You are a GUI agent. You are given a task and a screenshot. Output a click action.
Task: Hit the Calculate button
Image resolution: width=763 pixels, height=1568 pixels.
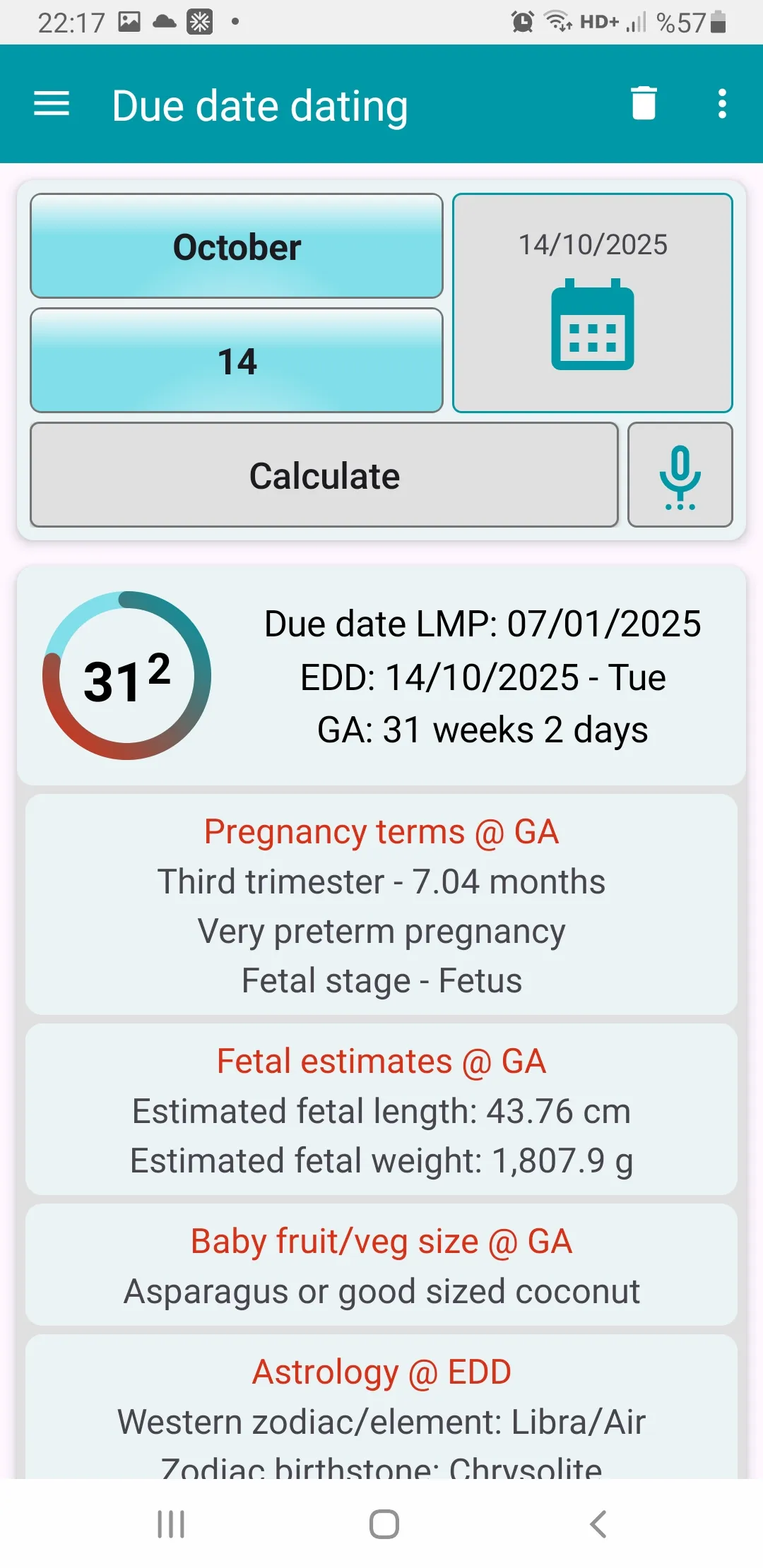pos(324,475)
